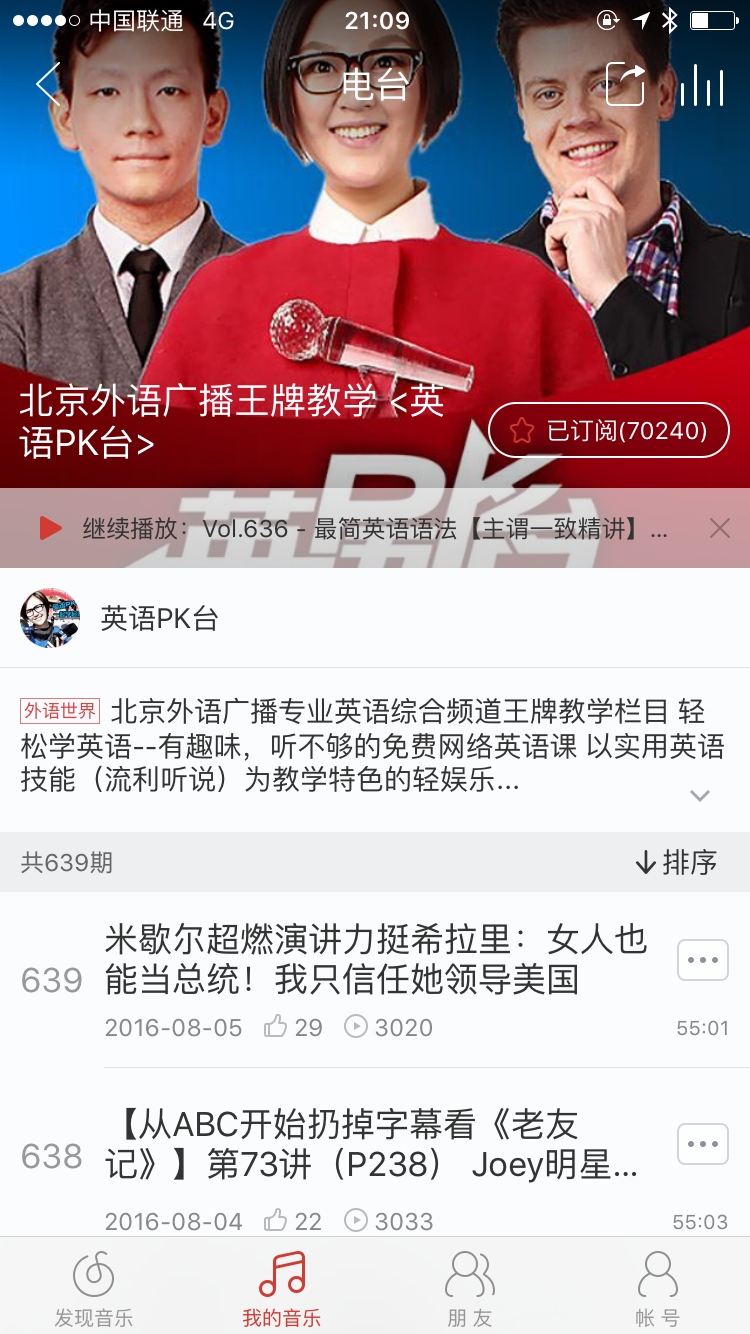
Task: Expand the full program description
Action: coord(700,795)
